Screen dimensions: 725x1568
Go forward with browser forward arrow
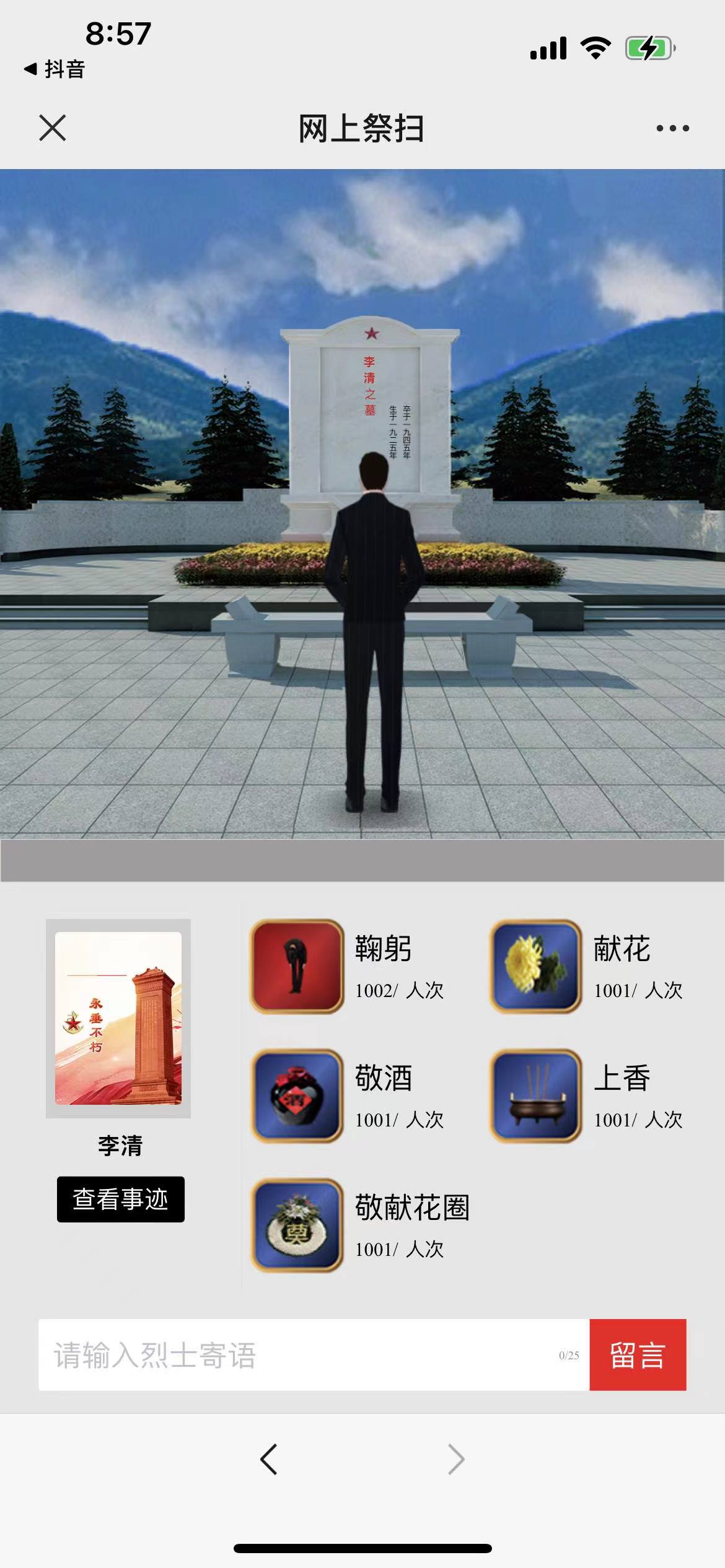(x=455, y=1460)
